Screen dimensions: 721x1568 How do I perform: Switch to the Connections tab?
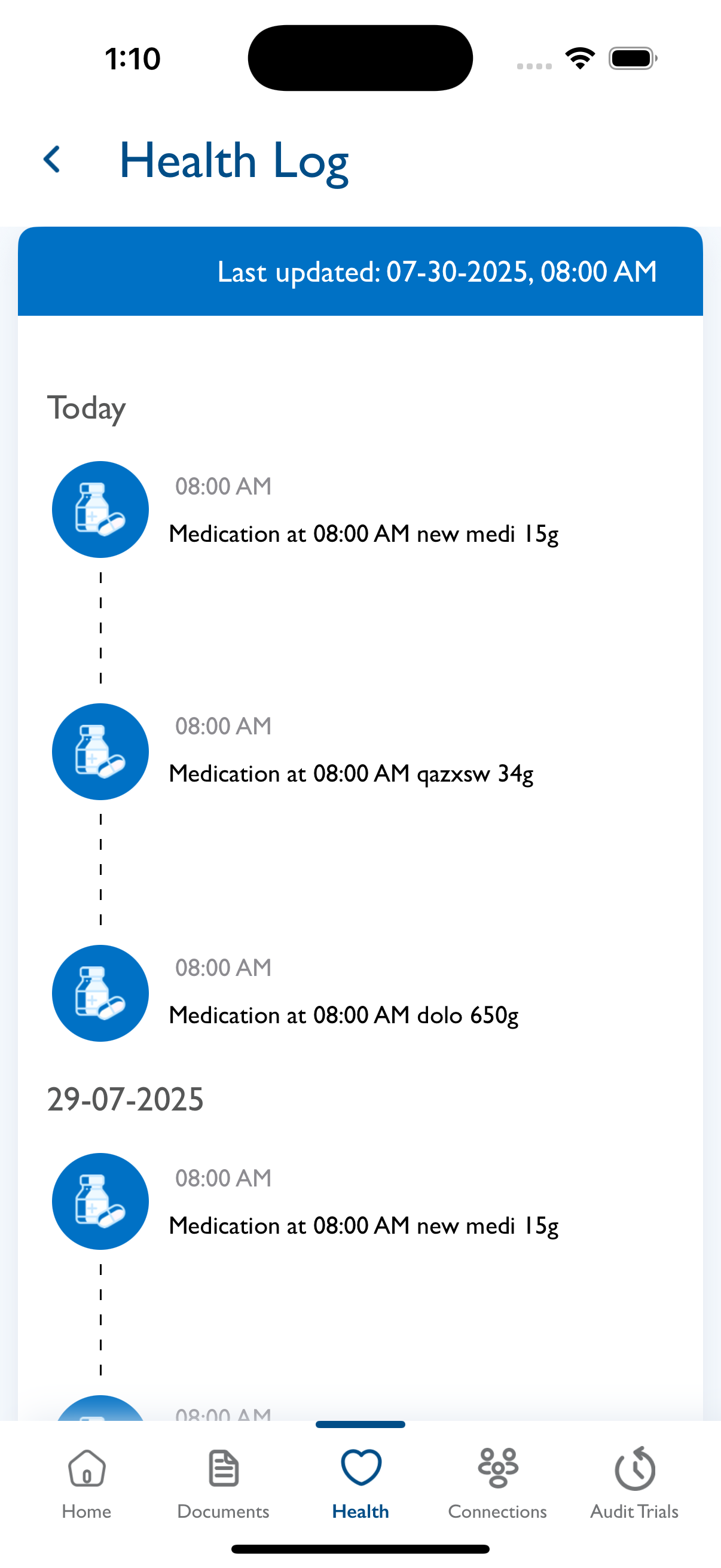(x=497, y=1484)
